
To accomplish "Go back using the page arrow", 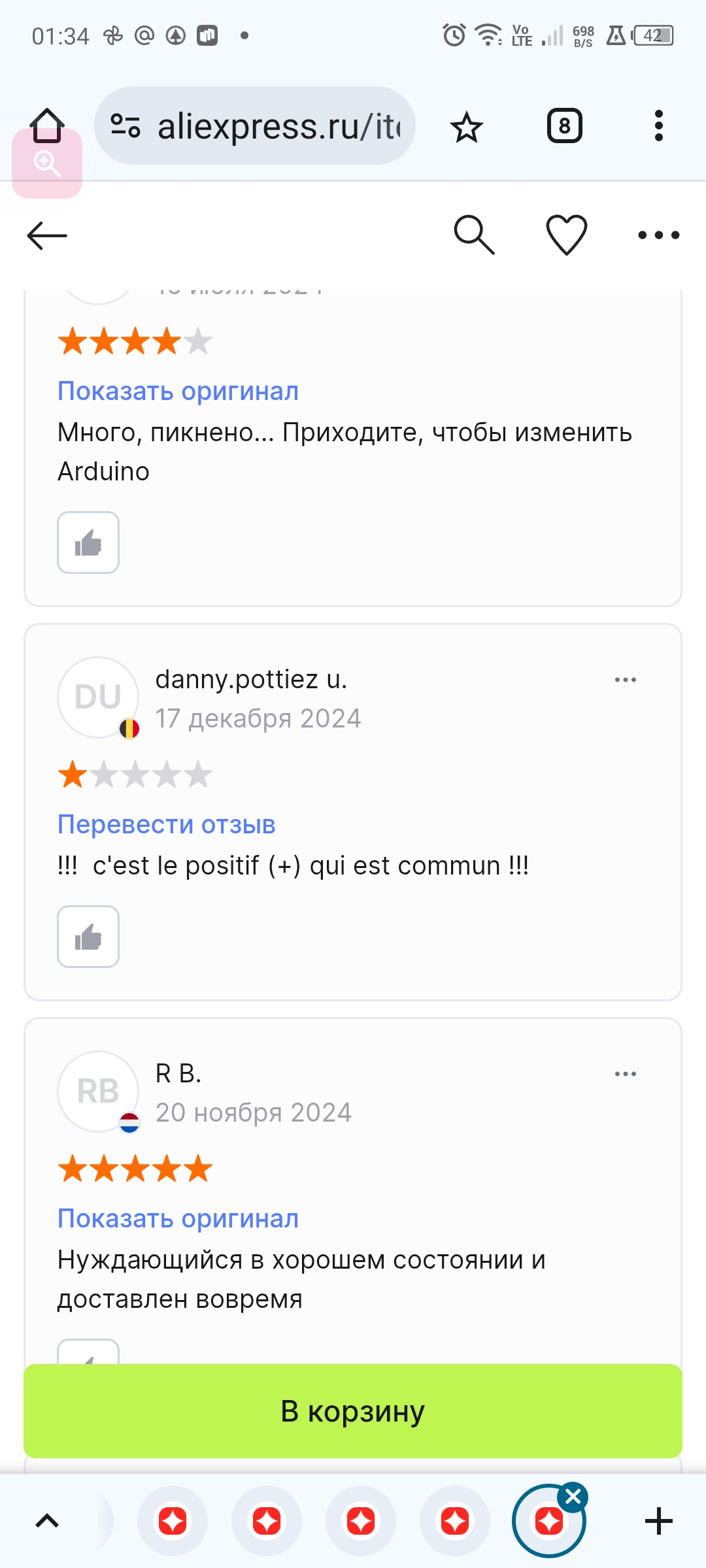I will click(x=47, y=235).
